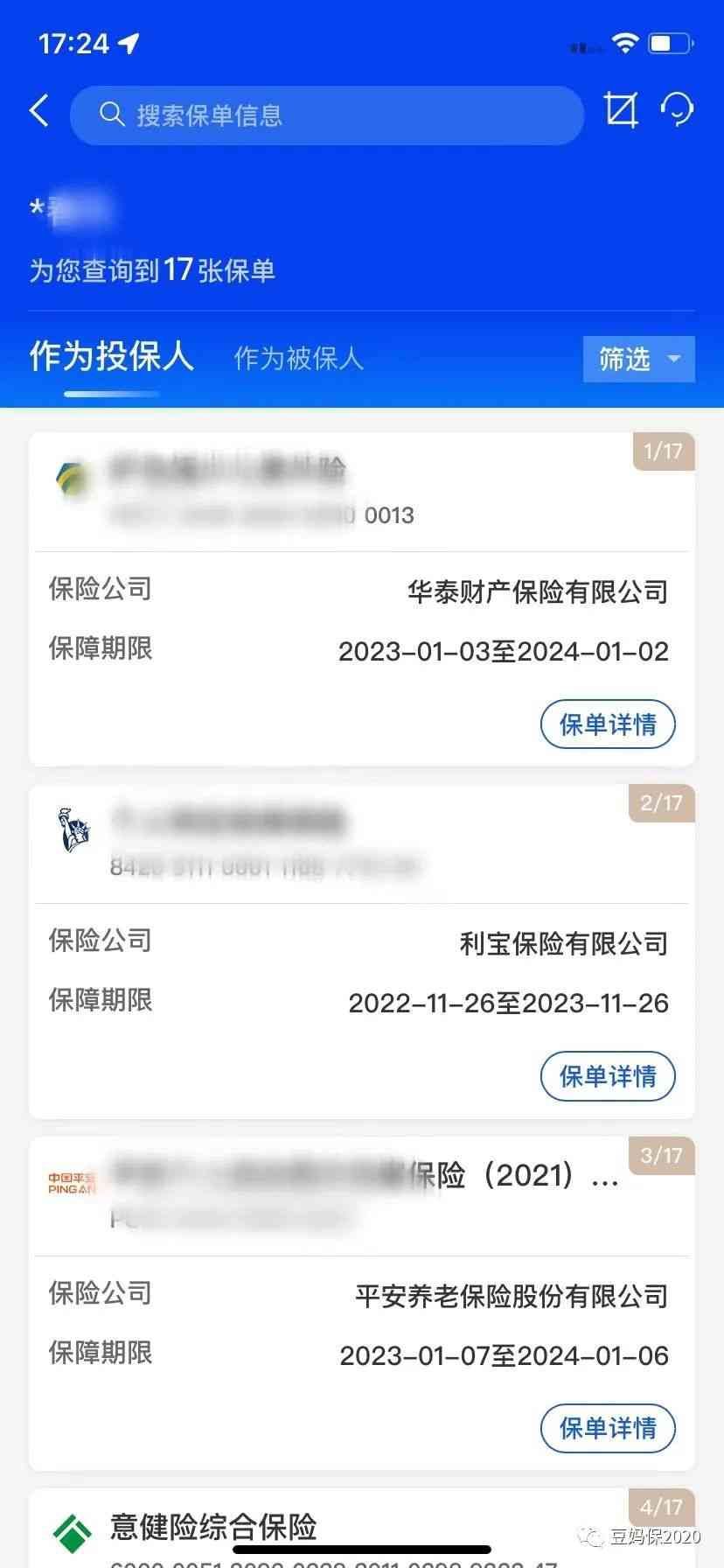Open the 搜索保单信息 search box
This screenshot has width=724, height=1568.
click(326, 115)
